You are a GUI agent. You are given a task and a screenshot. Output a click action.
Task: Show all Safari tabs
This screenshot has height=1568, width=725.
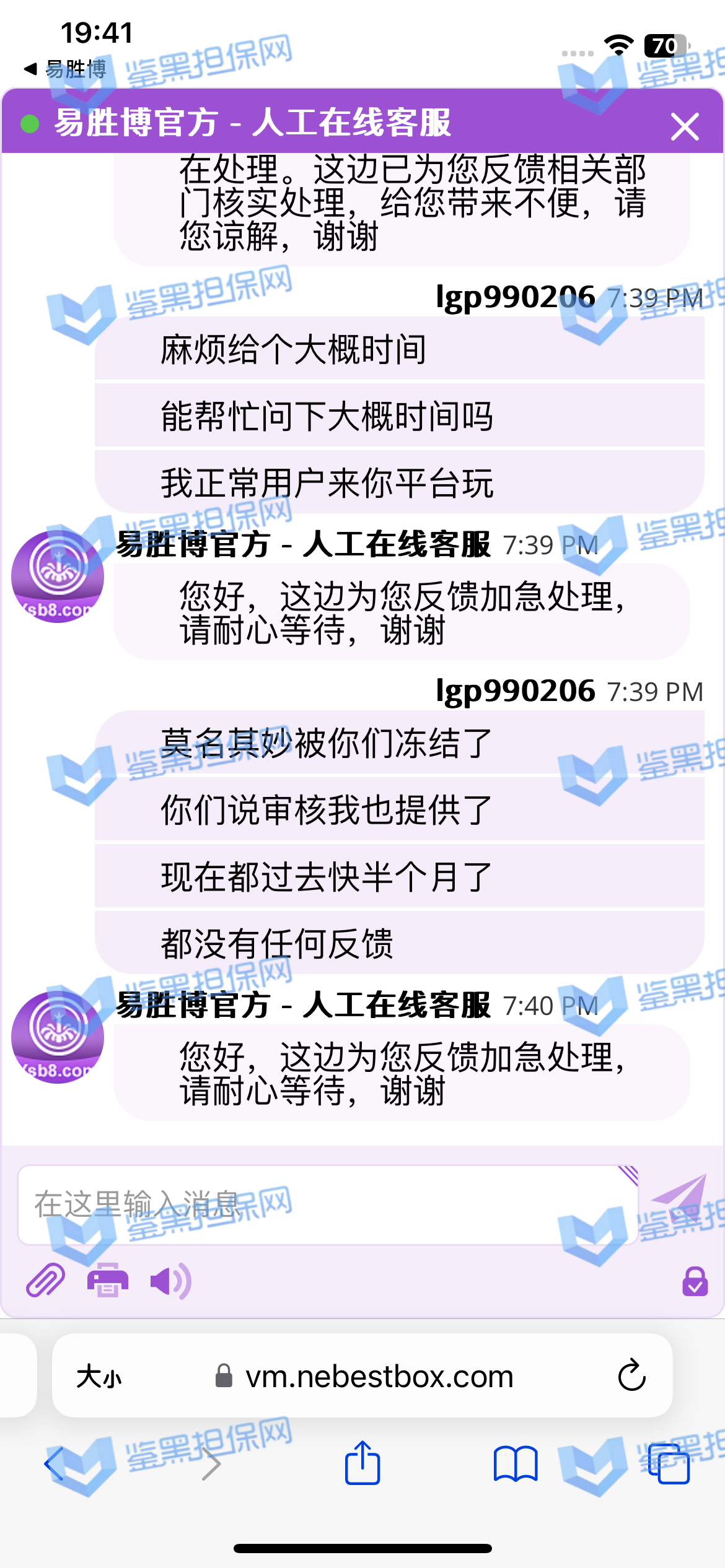pos(669,1464)
